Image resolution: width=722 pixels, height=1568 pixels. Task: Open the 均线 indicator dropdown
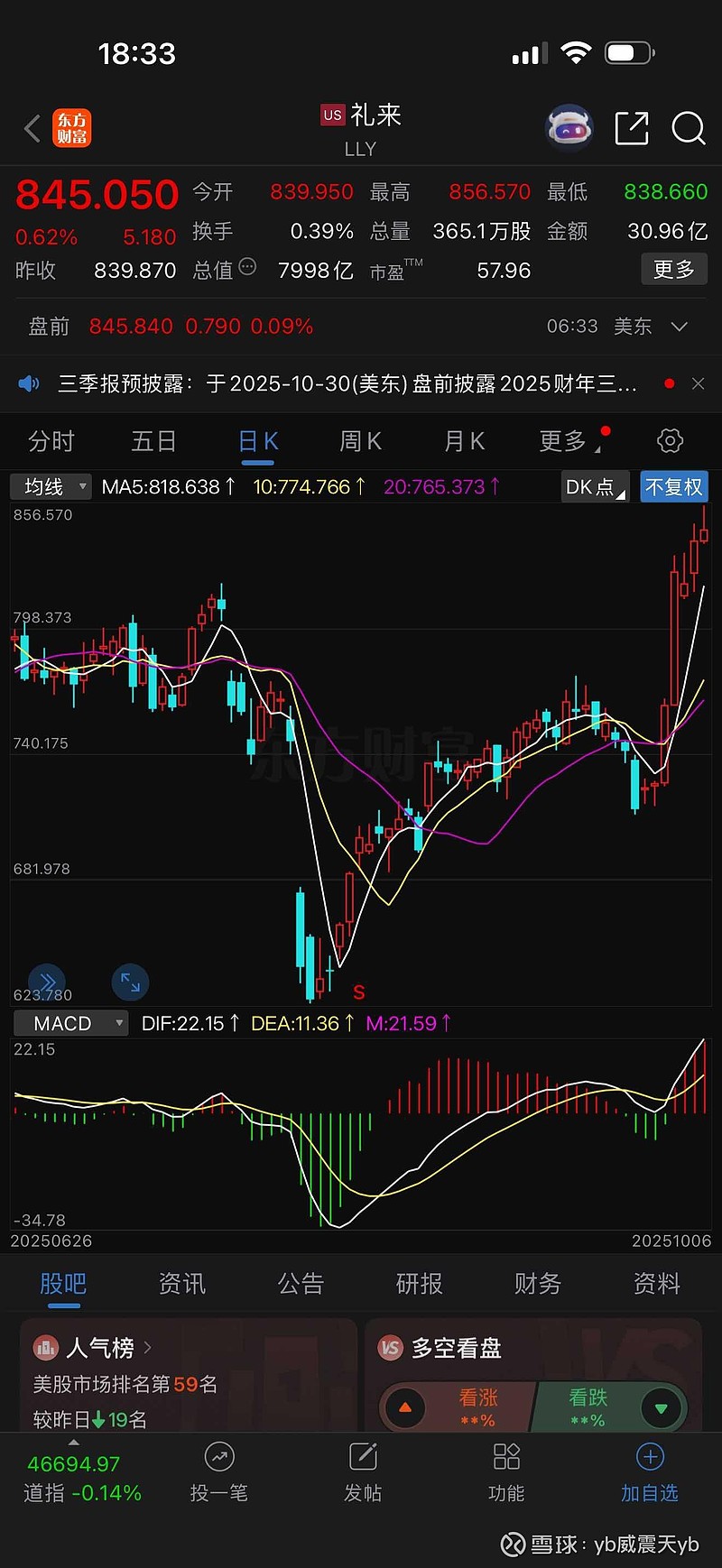pos(51,487)
